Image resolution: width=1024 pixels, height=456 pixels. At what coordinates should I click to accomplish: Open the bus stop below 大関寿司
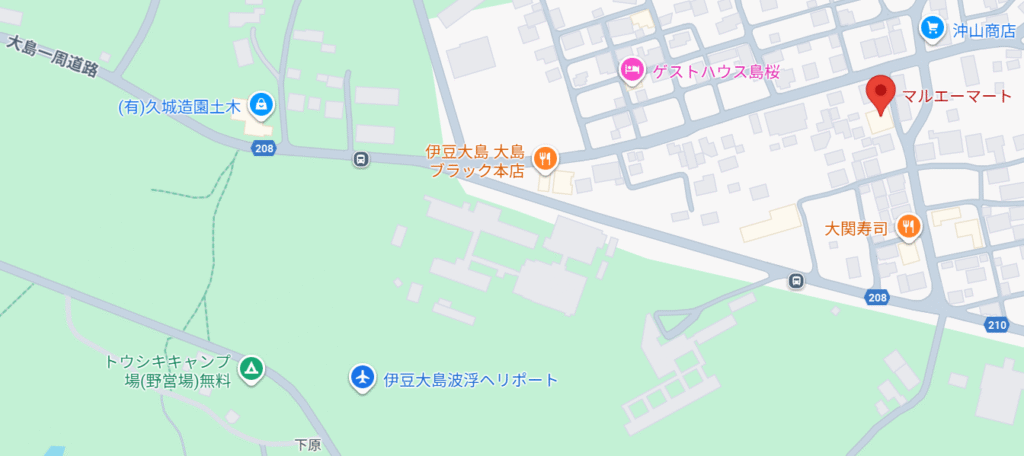point(795,281)
